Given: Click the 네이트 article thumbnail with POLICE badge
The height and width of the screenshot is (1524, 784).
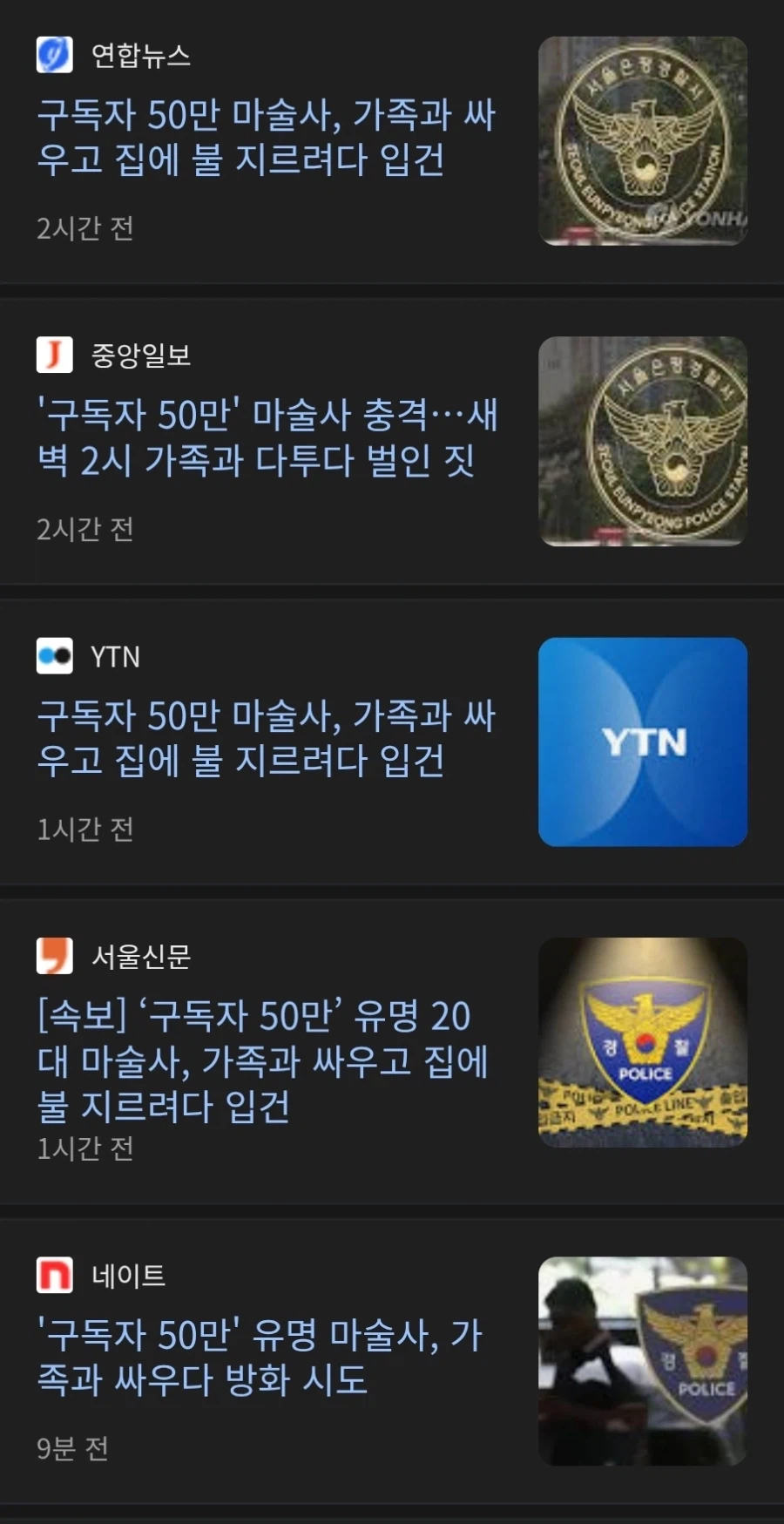Looking at the screenshot, I should [642, 1360].
